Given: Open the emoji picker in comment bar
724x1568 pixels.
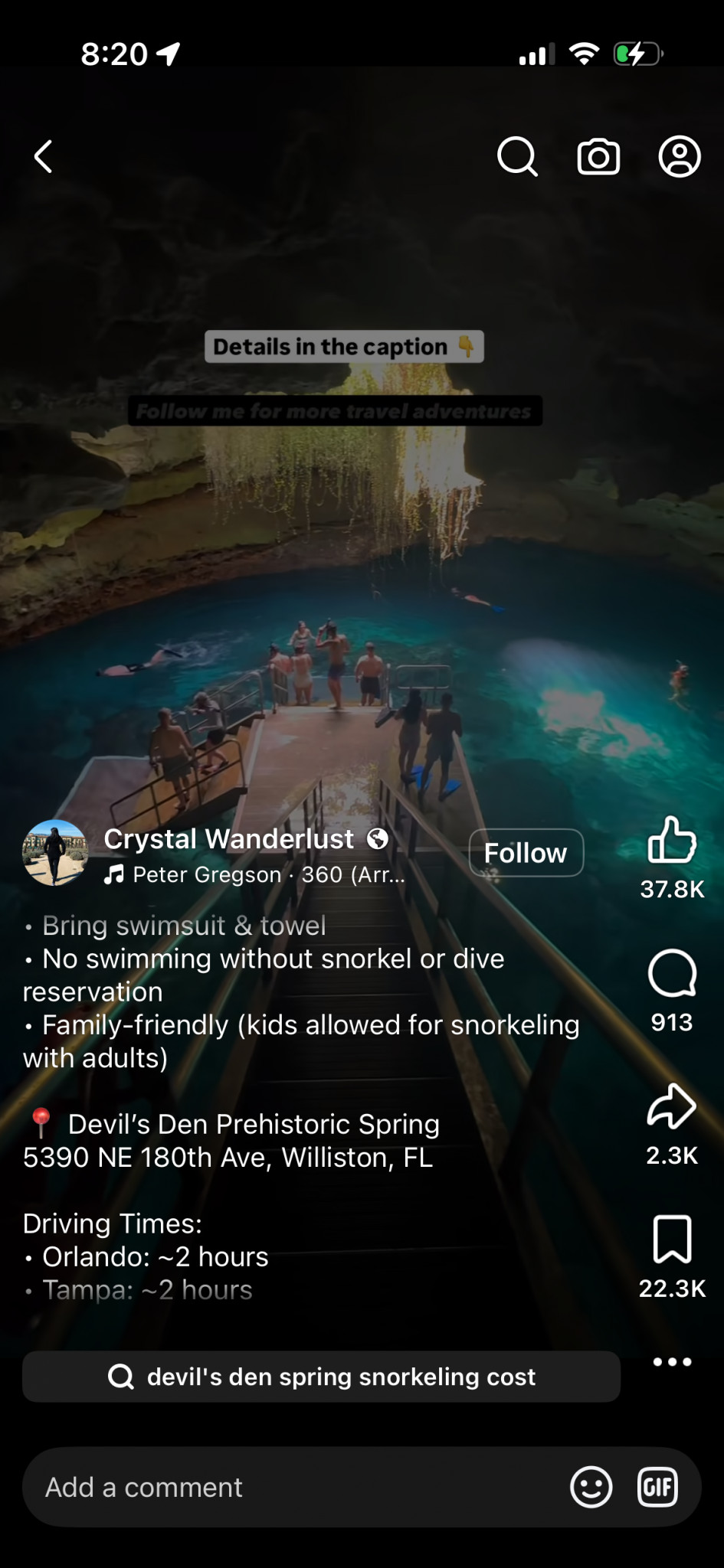Looking at the screenshot, I should click(x=591, y=1488).
